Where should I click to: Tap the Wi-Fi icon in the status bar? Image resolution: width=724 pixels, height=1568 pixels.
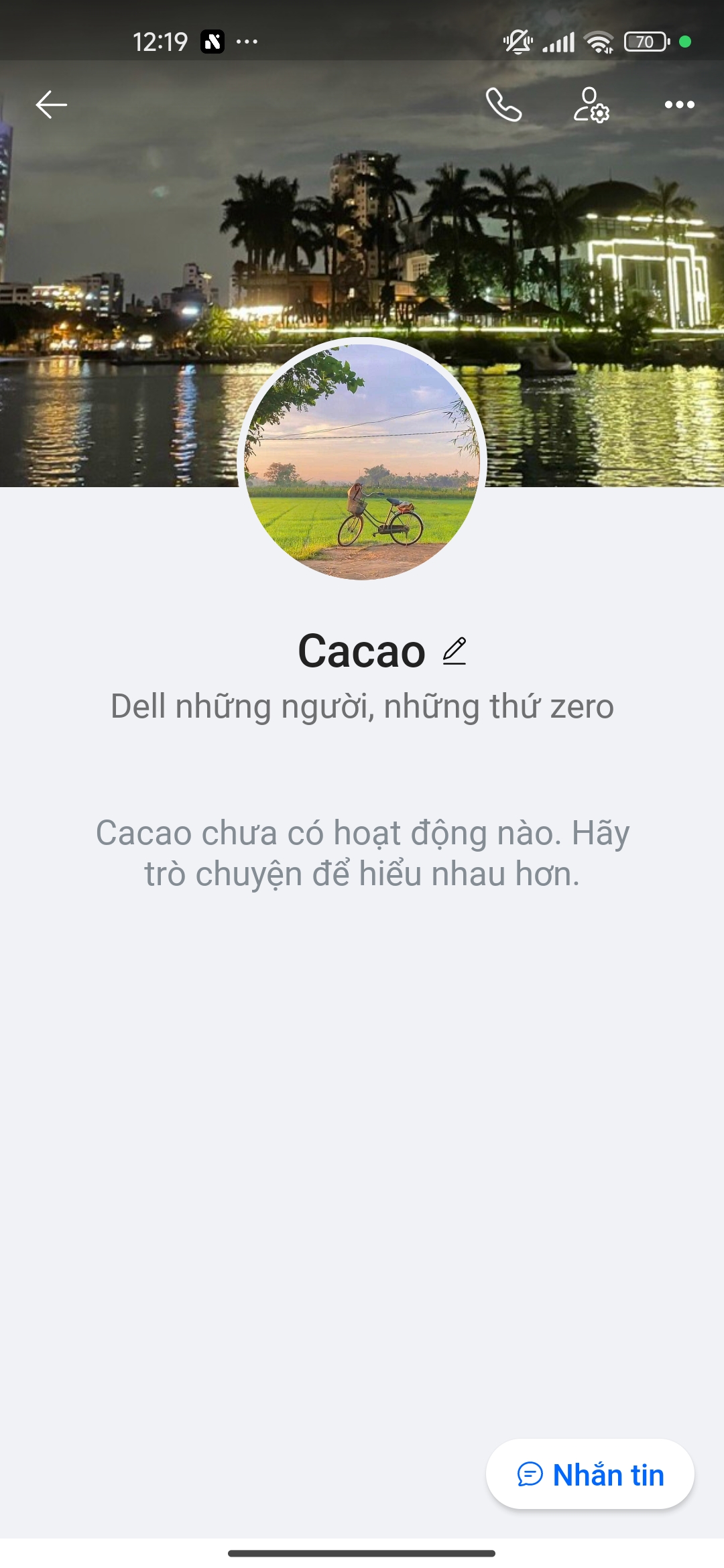(x=599, y=42)
